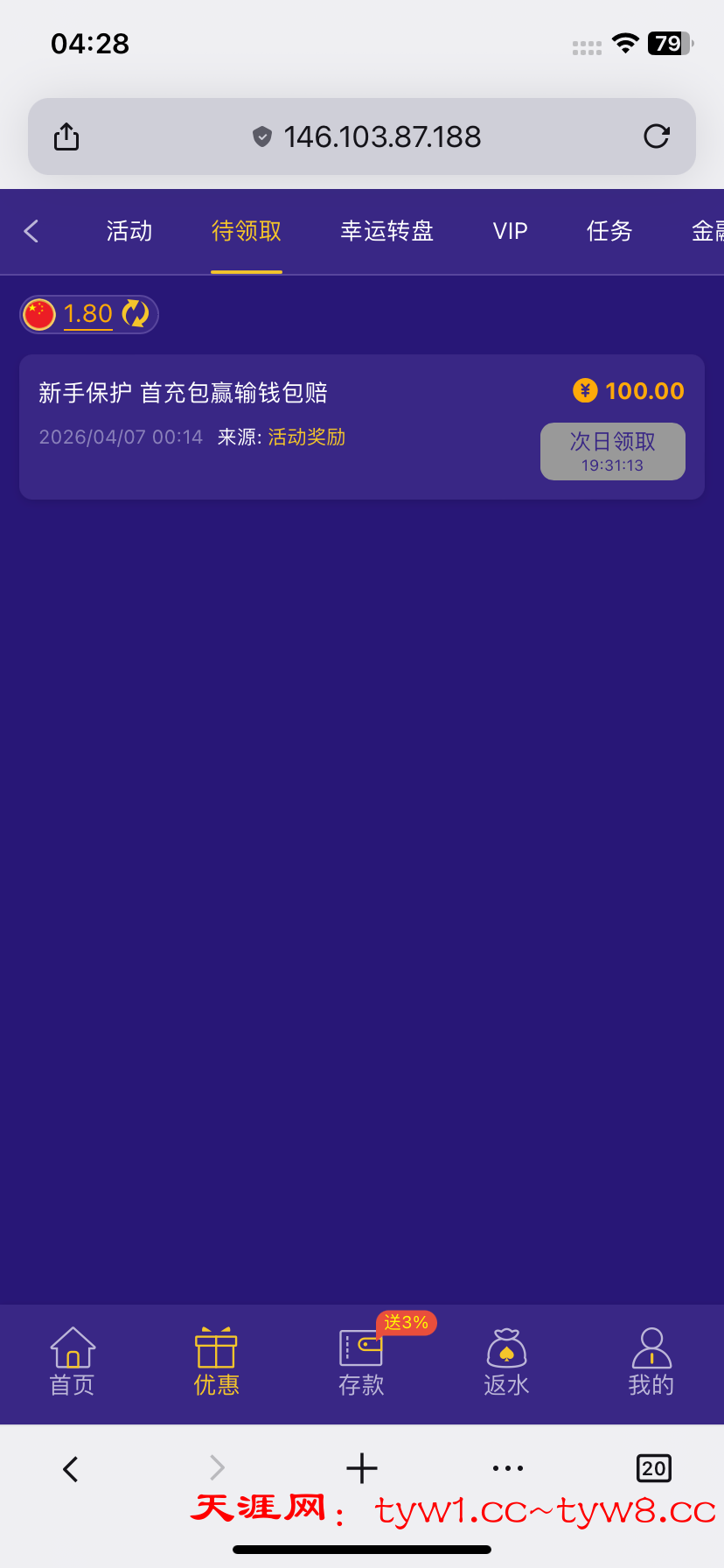This screenshot has width=724, height=1568.
Task: View the 20 open browser tabs
Action: (653, 1468)
